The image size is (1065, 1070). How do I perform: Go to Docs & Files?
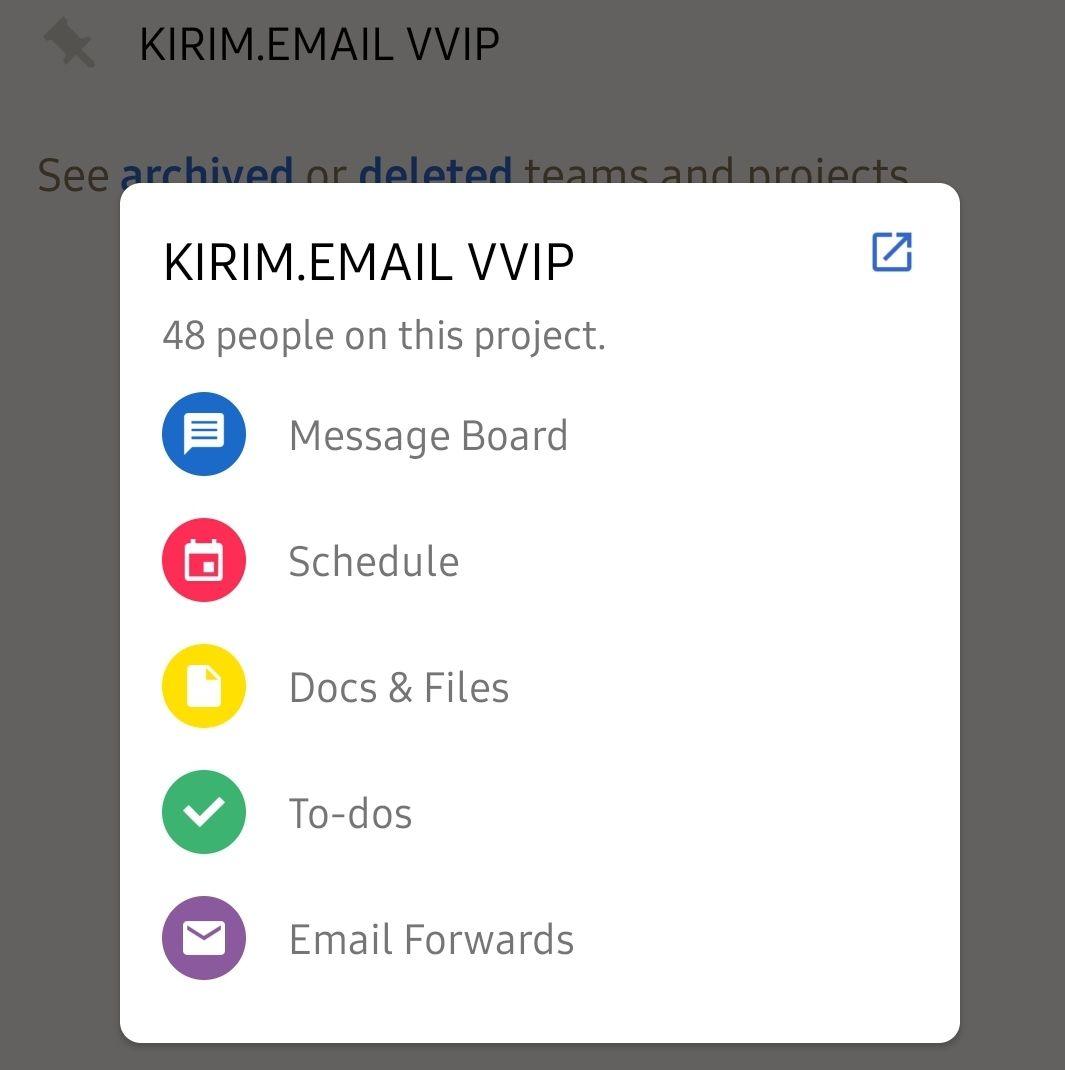[398, 688]
